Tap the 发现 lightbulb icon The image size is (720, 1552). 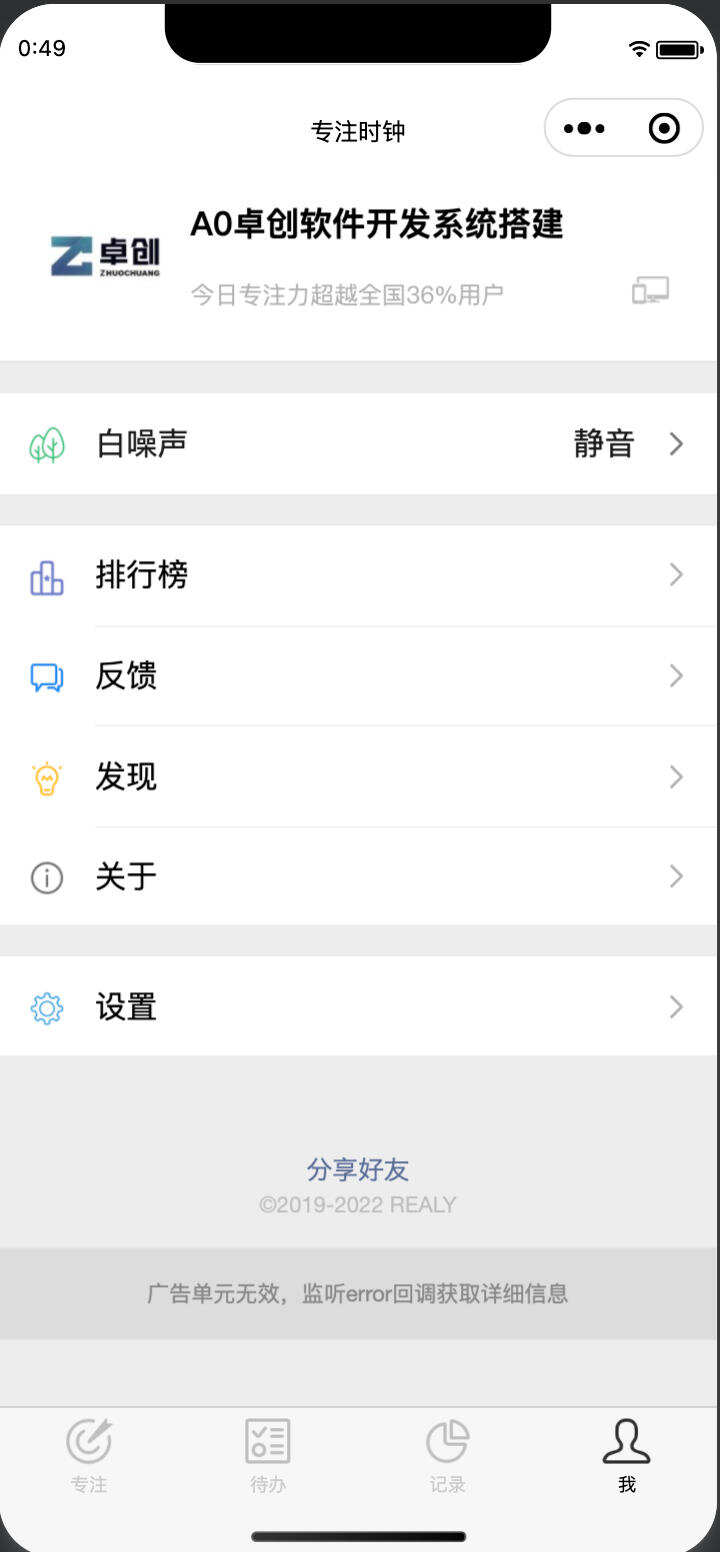pyautogui.click(x=46, y=776)
